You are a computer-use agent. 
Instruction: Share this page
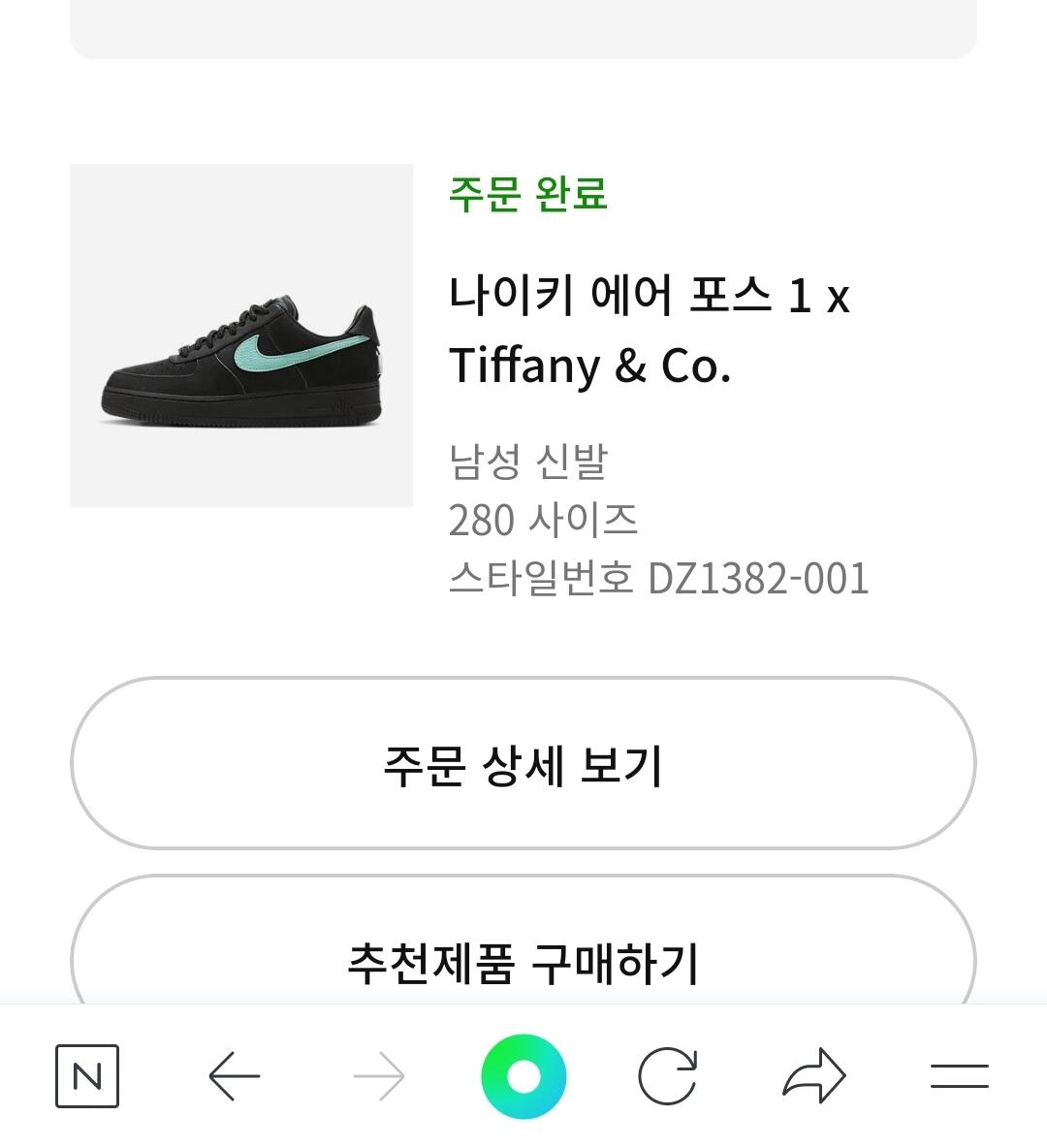[813, 1076]
